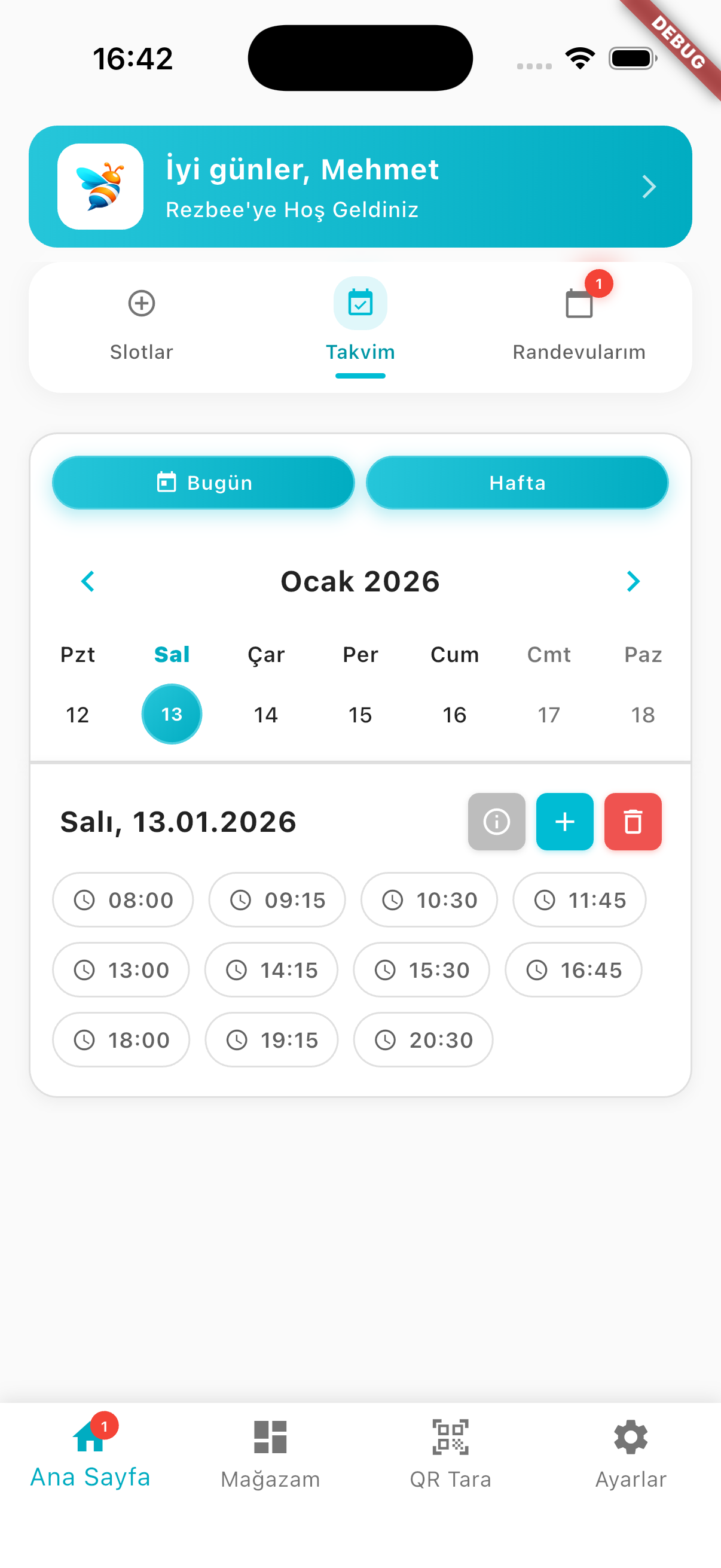This screenshot has width=721, height=1568.
Task: Click the info icon next to date
Action: pyautogui.click(x=496, y=821)
